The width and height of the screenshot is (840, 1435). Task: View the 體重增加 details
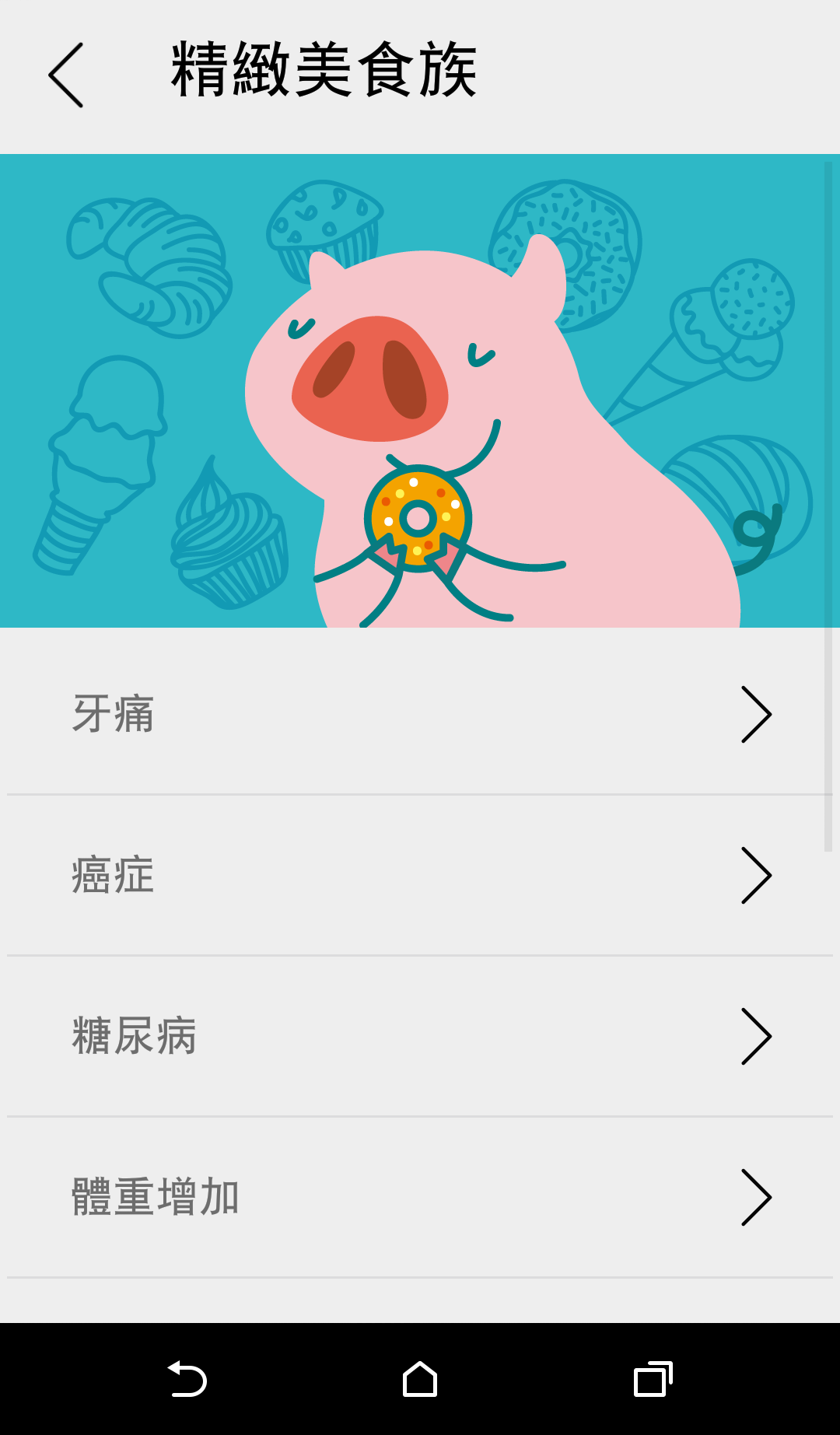420,1197
